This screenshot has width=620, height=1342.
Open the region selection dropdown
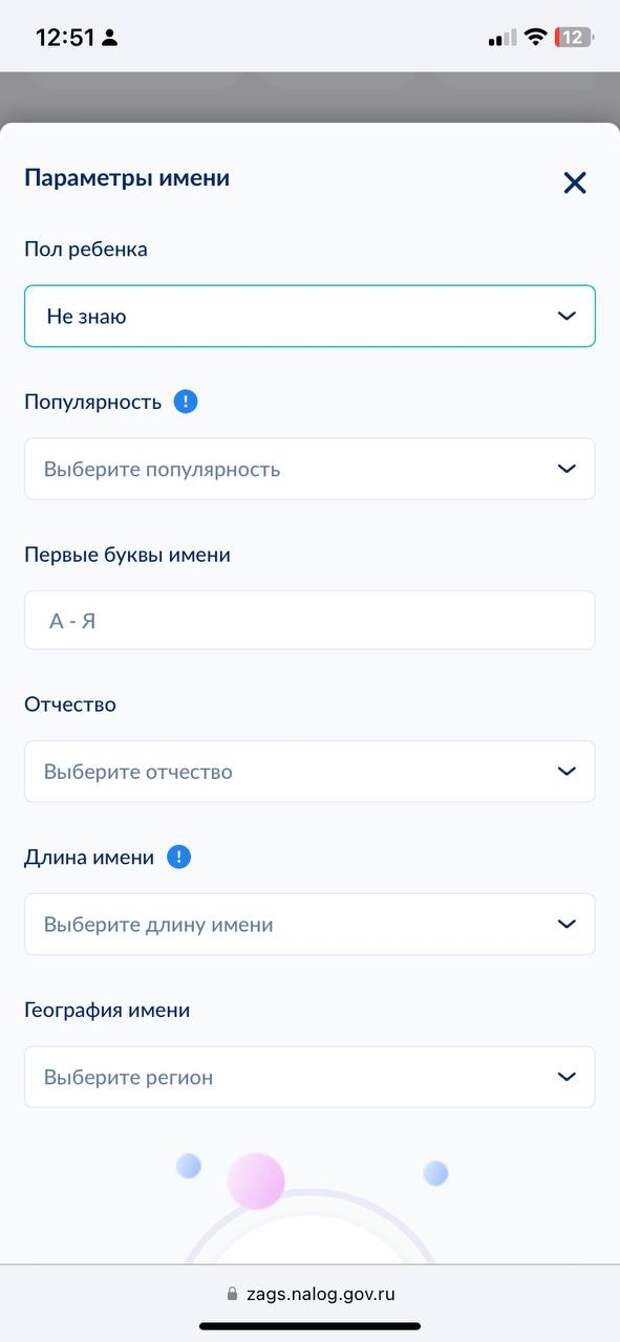309,1078
